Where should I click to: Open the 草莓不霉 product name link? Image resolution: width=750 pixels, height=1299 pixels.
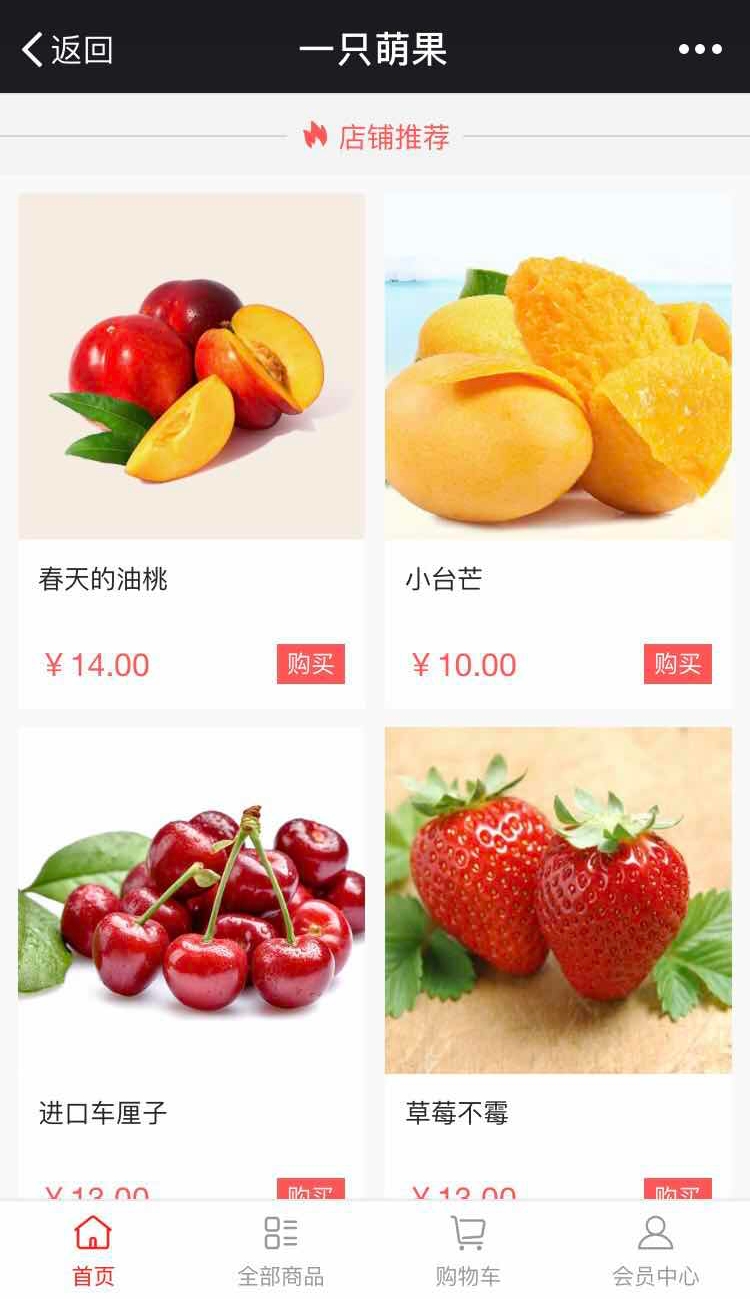458,1112
